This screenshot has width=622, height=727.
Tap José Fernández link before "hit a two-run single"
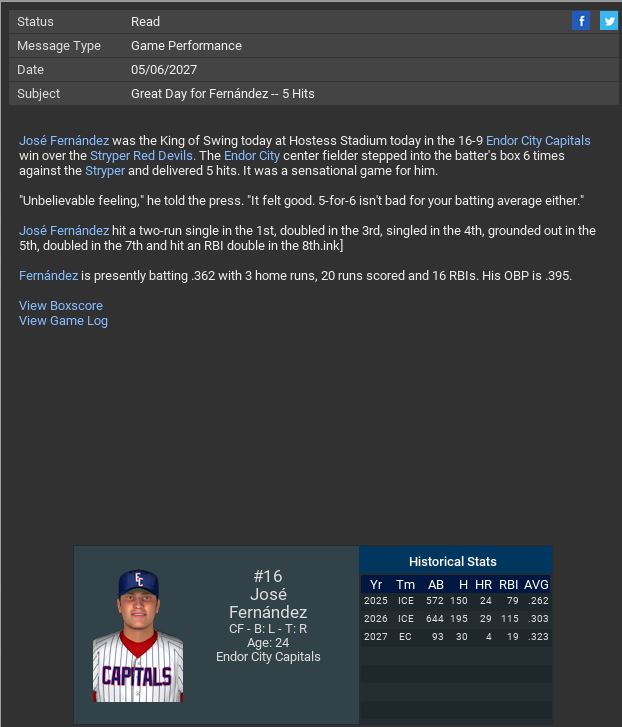point(64,231)
